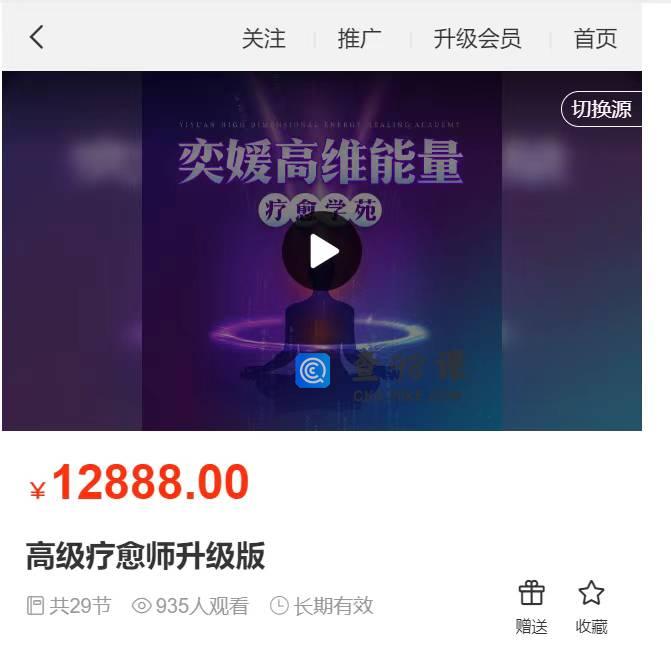Go back using the top-left arrow
The height and width of the screenshot is (646, 671).
(x=37, y=38)
